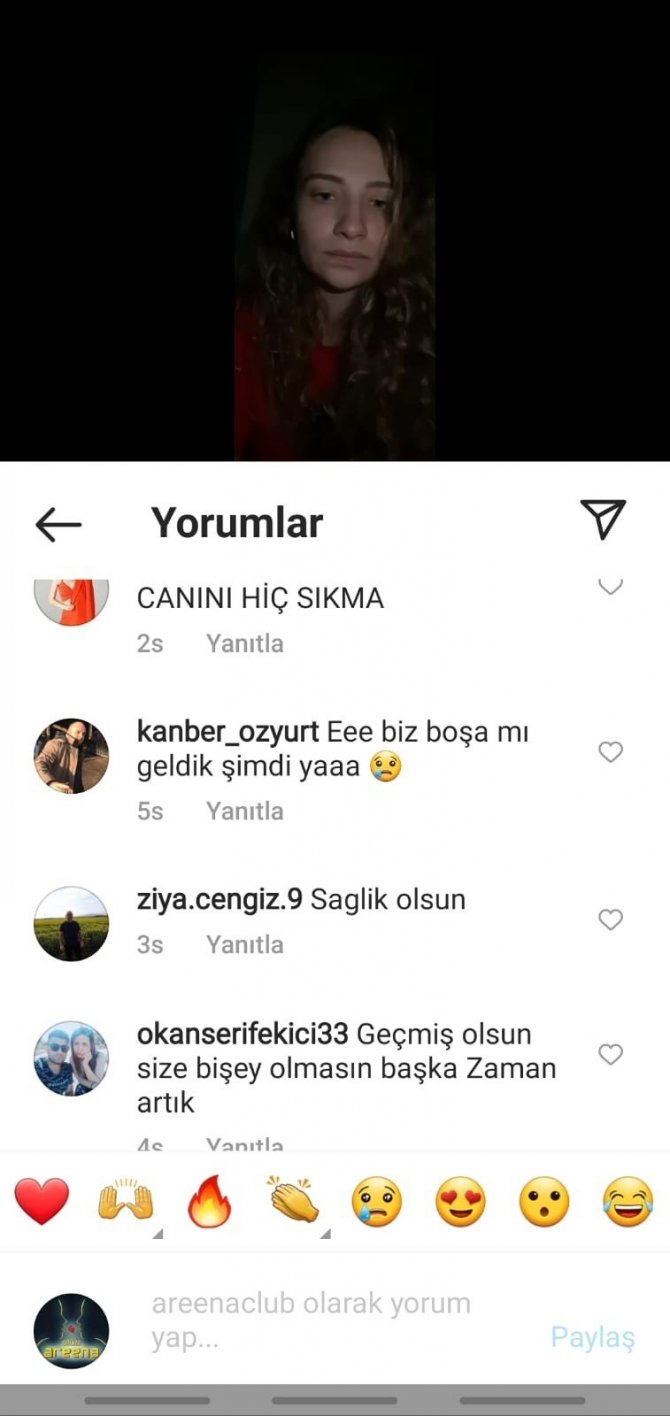
Task: Insert the heart-eyes emoji
Action: point(460,1201)
